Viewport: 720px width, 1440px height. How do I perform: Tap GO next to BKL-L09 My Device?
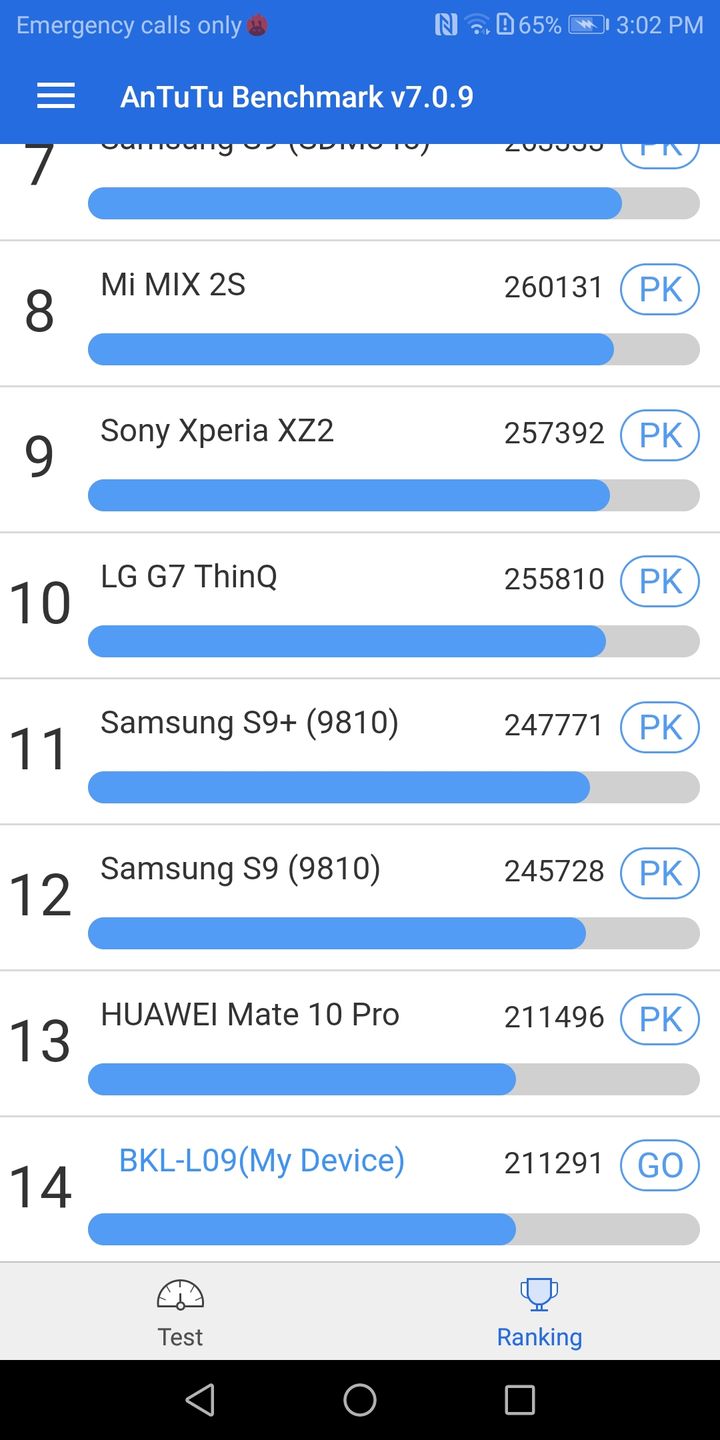659,1165
